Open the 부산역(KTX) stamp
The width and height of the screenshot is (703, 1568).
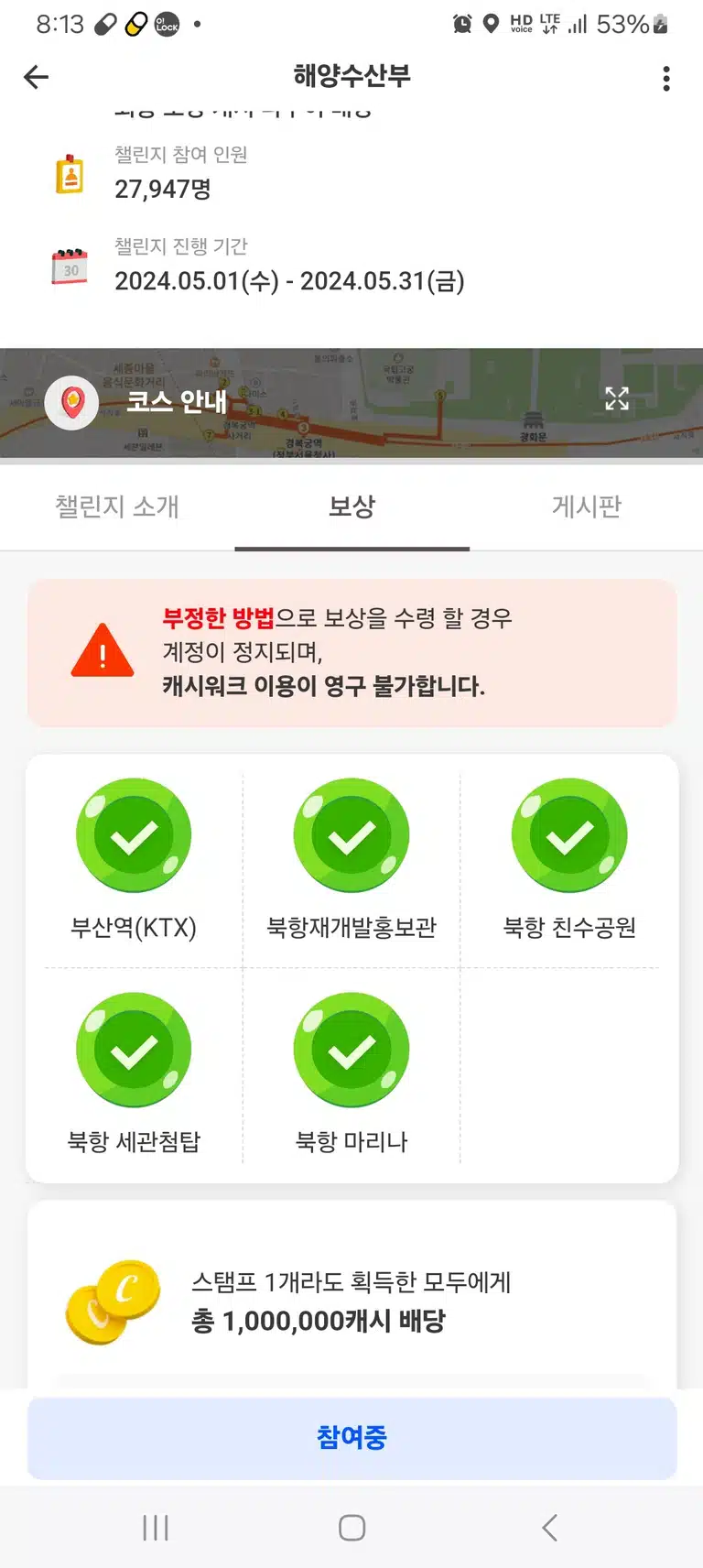[134, 861]
